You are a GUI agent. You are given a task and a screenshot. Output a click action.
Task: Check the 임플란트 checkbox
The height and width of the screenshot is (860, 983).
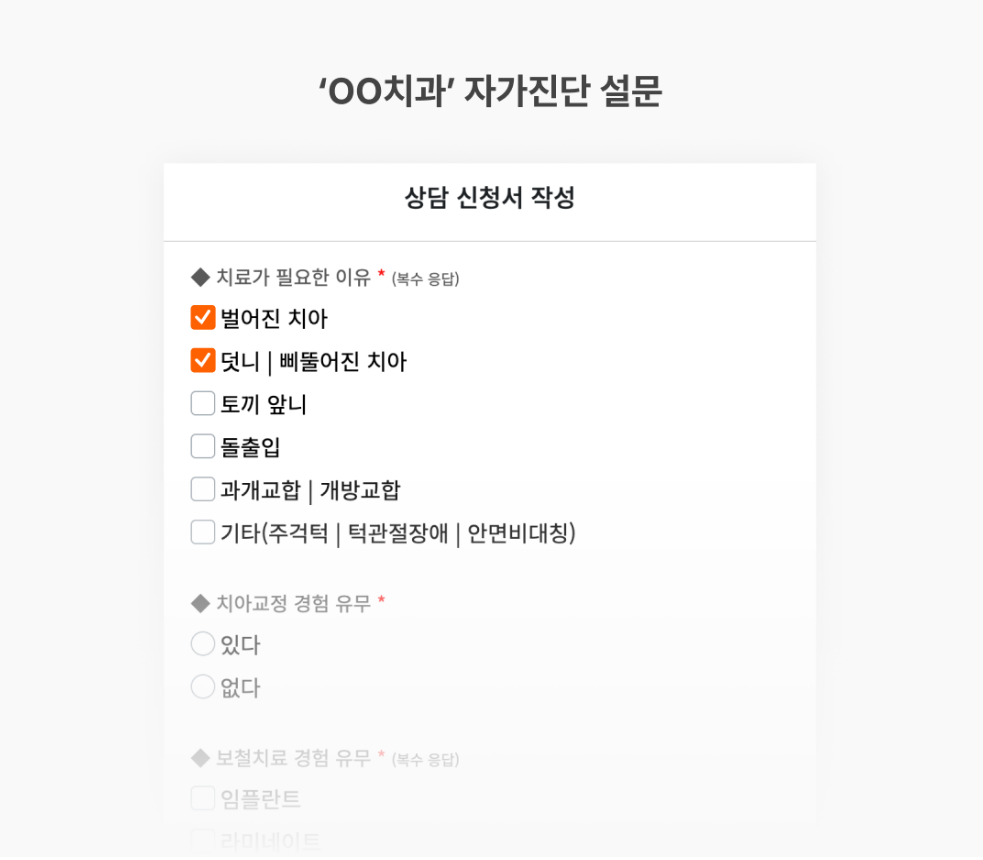(203, 798)
